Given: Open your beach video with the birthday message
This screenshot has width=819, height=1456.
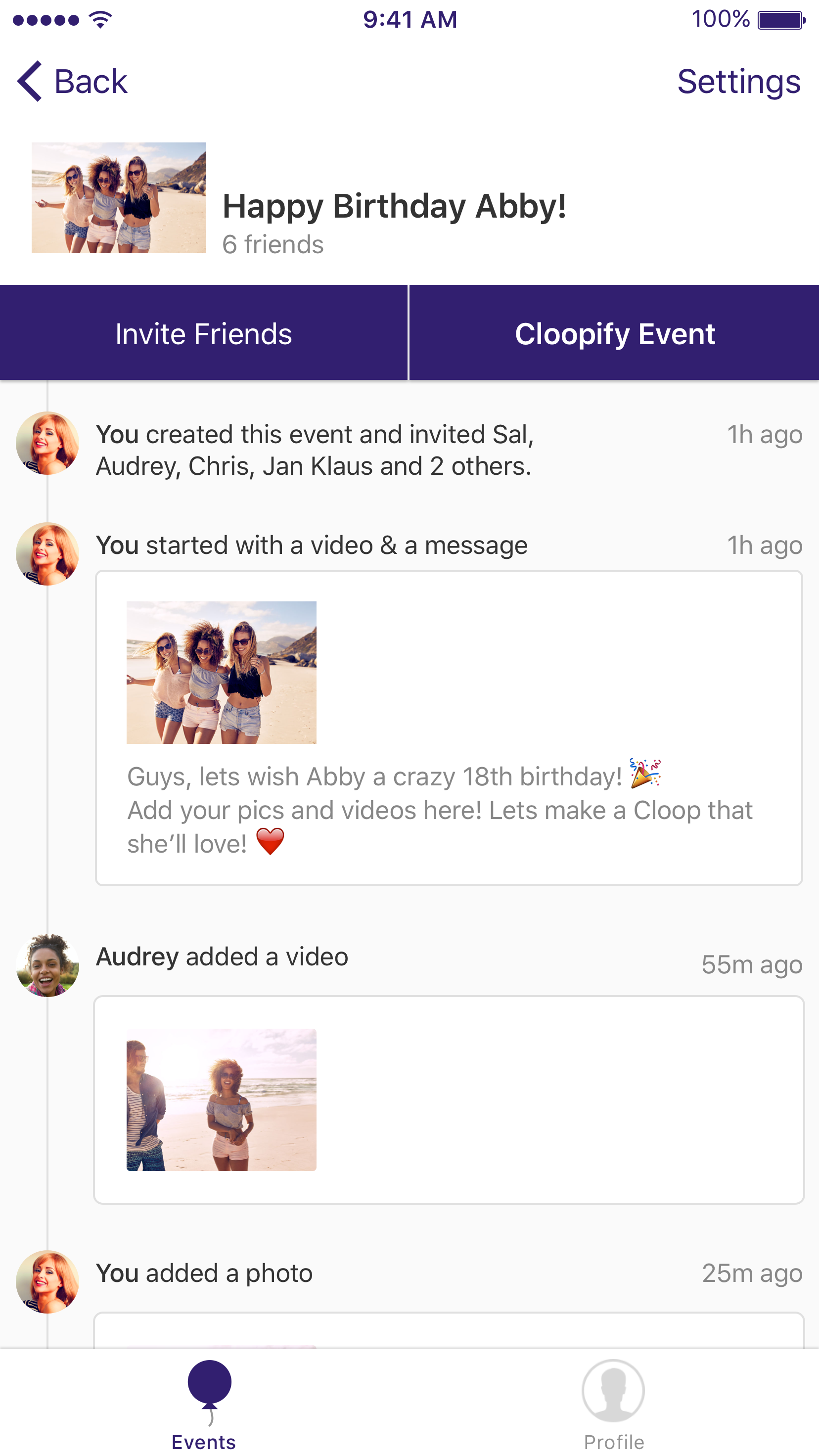Looking at the screenshot, I should (222, 672).
